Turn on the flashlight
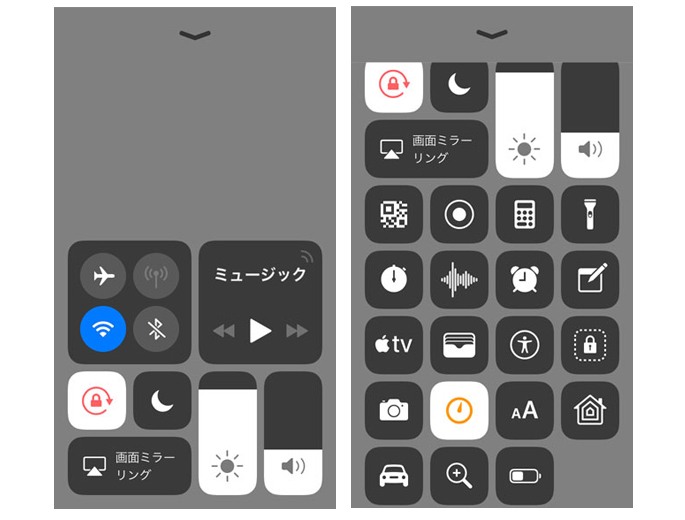Screen dimensions: 685x520 (590, 214)
